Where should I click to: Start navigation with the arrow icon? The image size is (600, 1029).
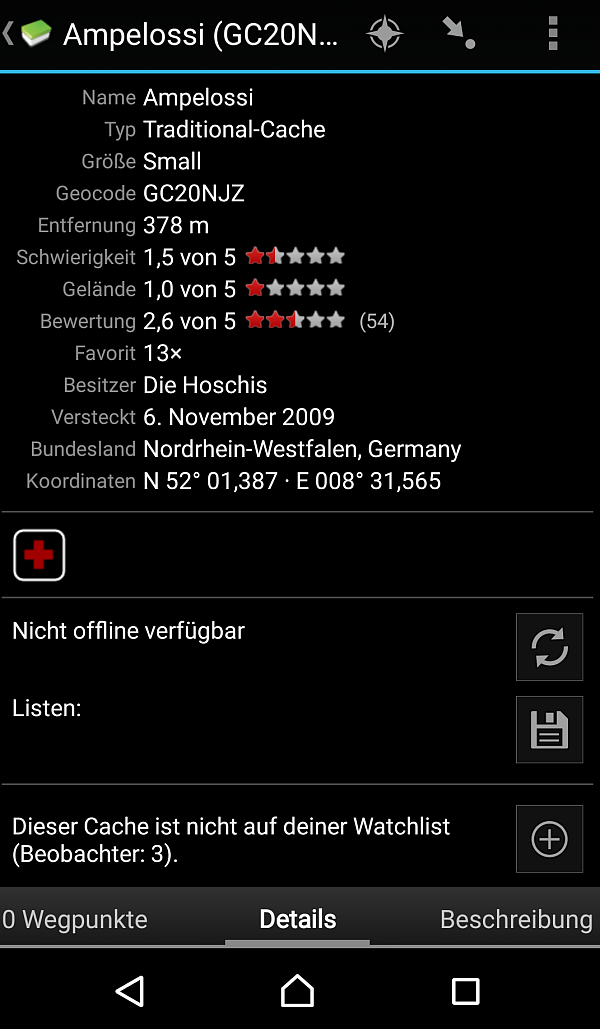click(459, 34)
